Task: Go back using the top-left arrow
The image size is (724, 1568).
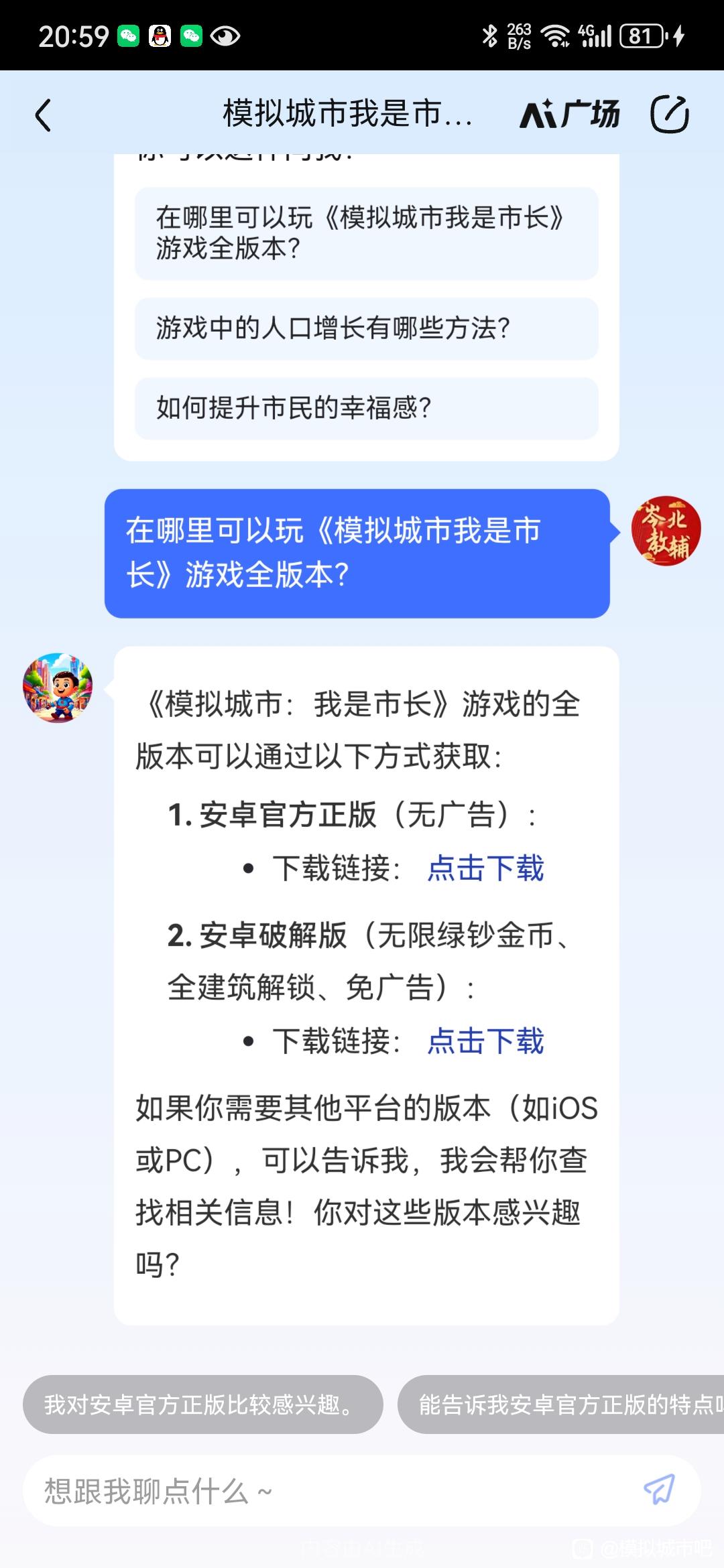Action: (44, 115)
